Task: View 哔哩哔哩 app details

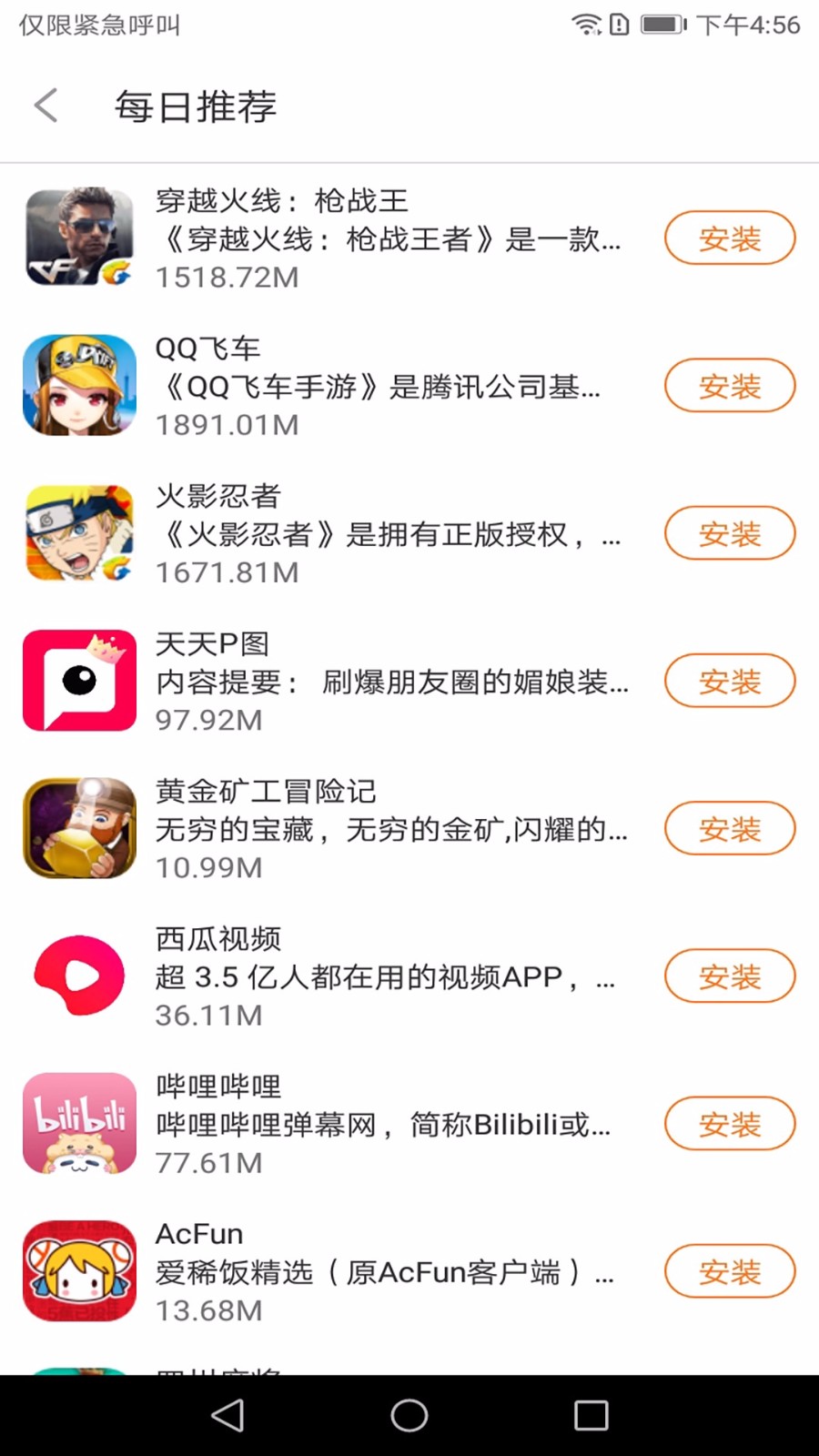Action: pyautogui.click(x=364, y=1123)
